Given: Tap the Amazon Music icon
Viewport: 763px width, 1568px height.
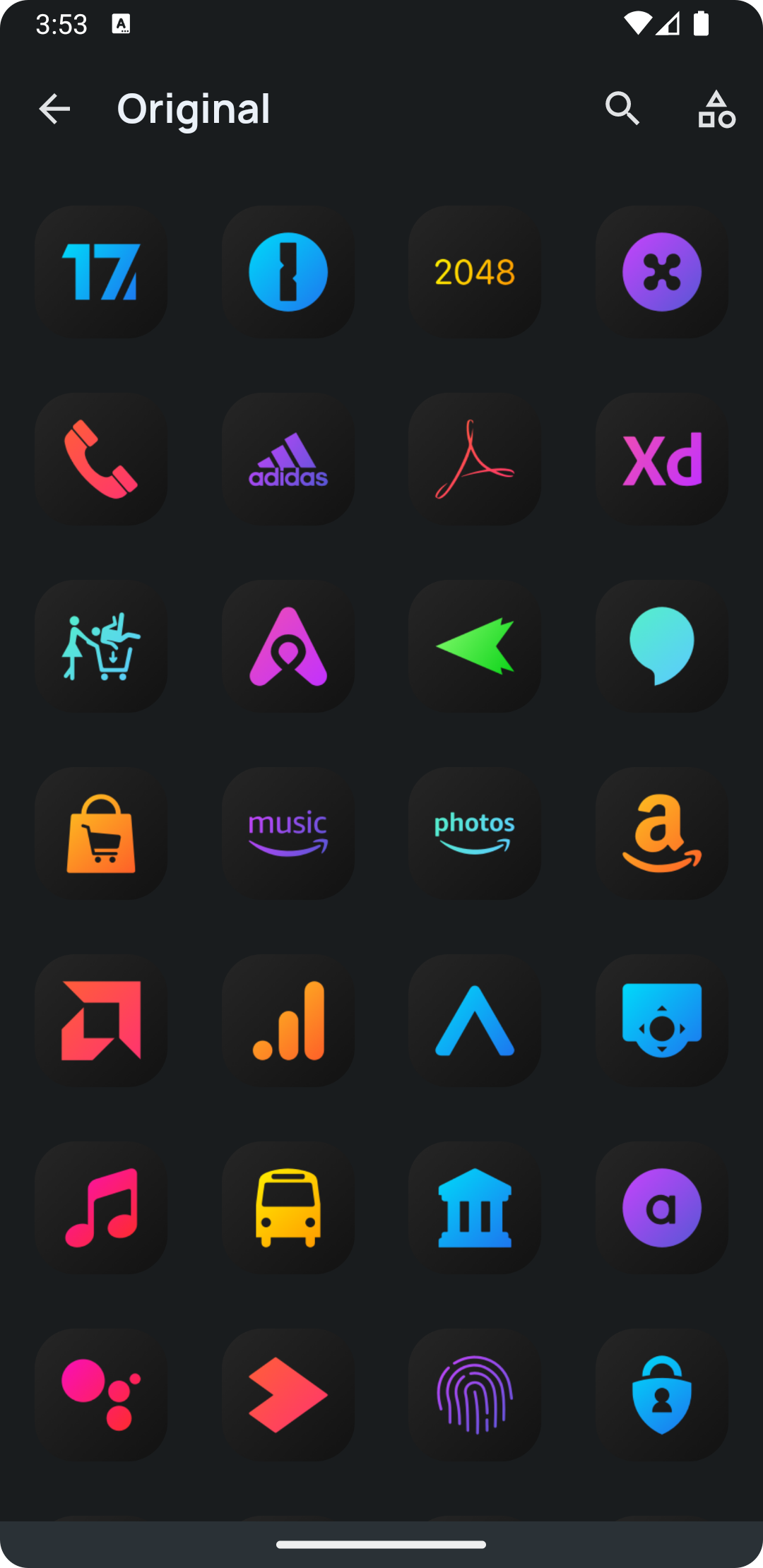Looking at the screenshot, I should pos(287,833).
